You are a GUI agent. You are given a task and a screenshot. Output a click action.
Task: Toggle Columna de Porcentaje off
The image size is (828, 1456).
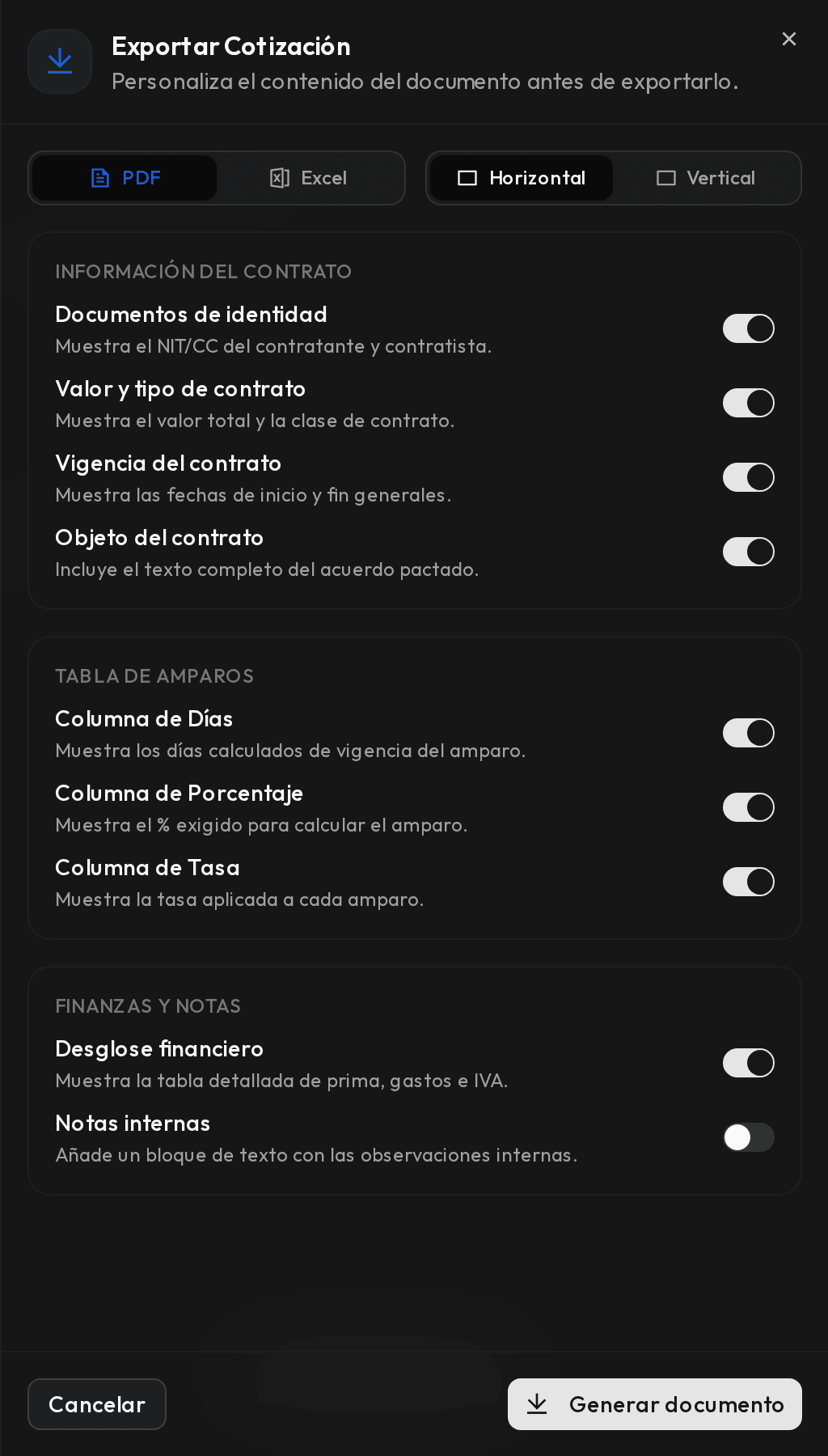point(749,807)
